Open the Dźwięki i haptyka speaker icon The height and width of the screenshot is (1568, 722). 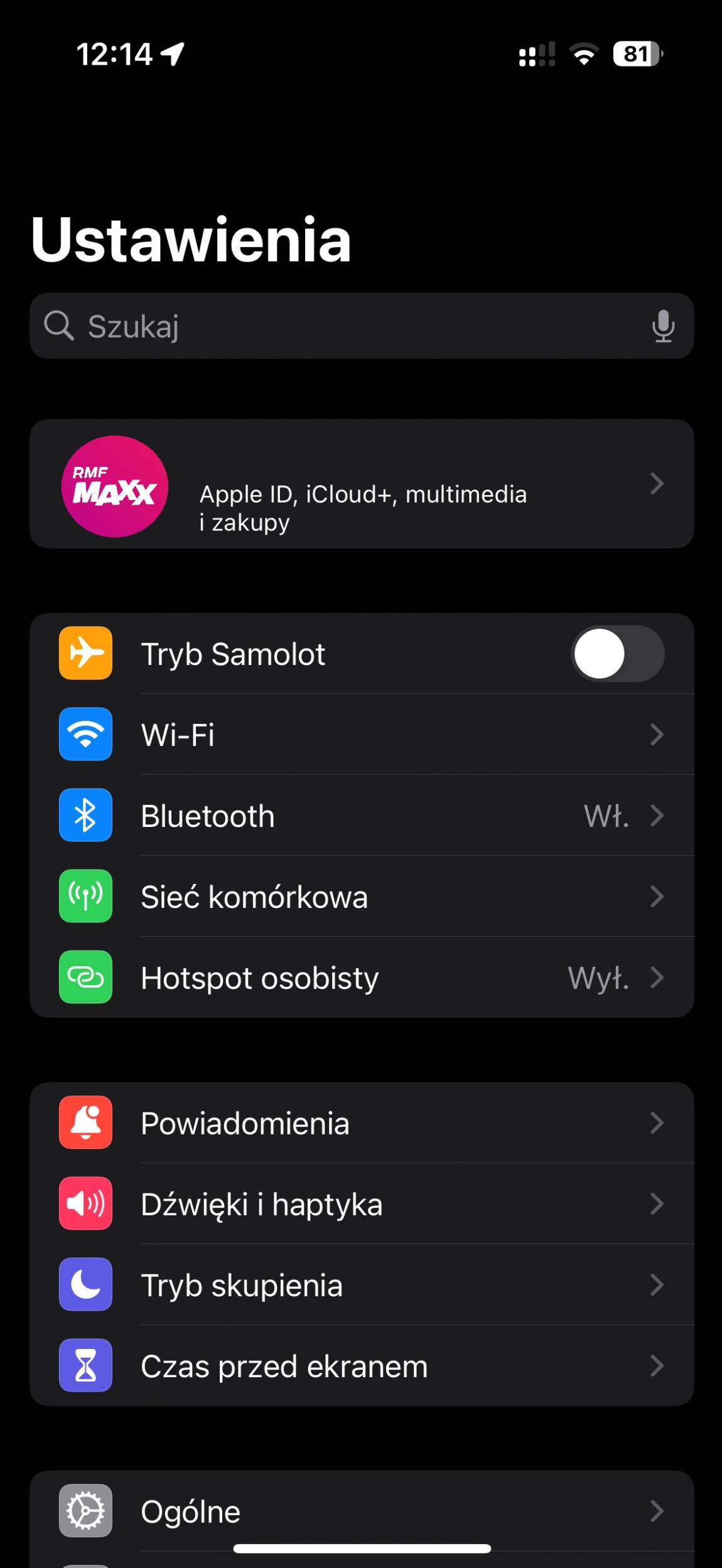(x=85, y=1204)
